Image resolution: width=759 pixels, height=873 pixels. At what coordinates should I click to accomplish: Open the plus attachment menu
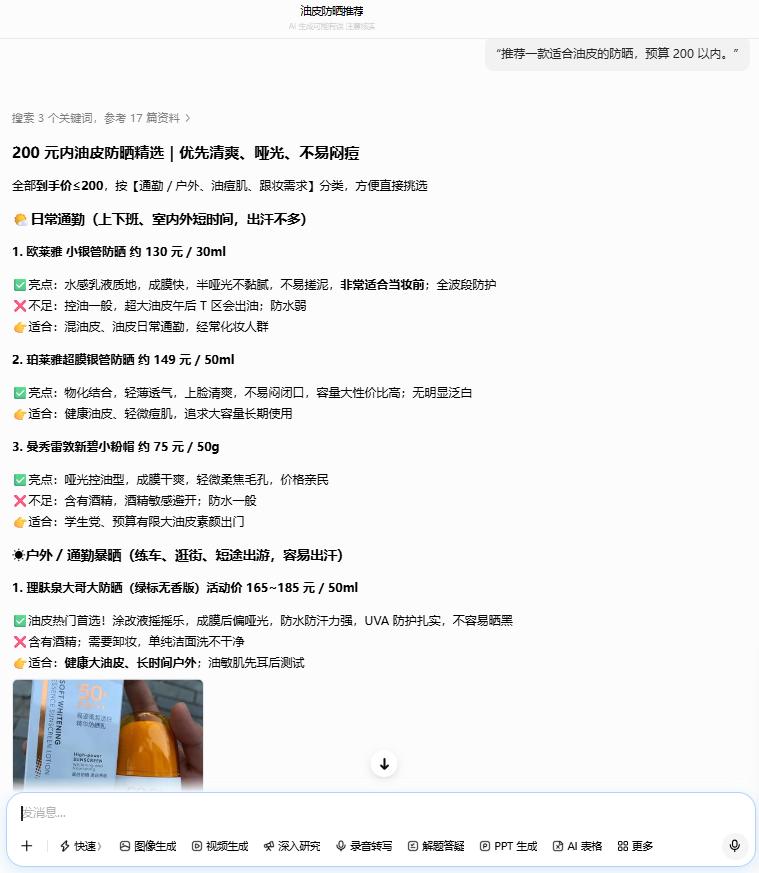(x=27, y=846)
